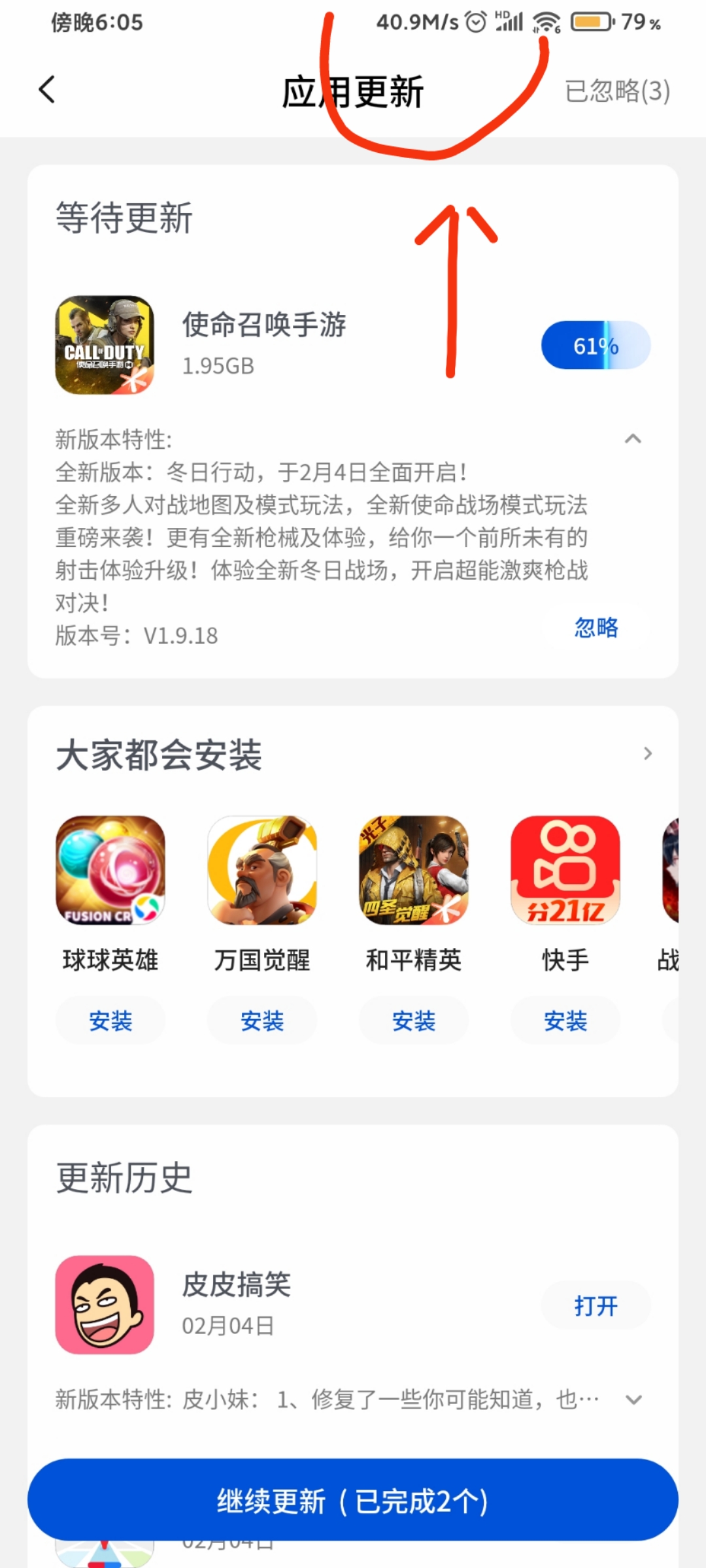Collapse the 新版本特性 details for 使命召唤手游
The height and width of the screenshot is (1568, 706).
pyautogui.click(x=633, y=439)
